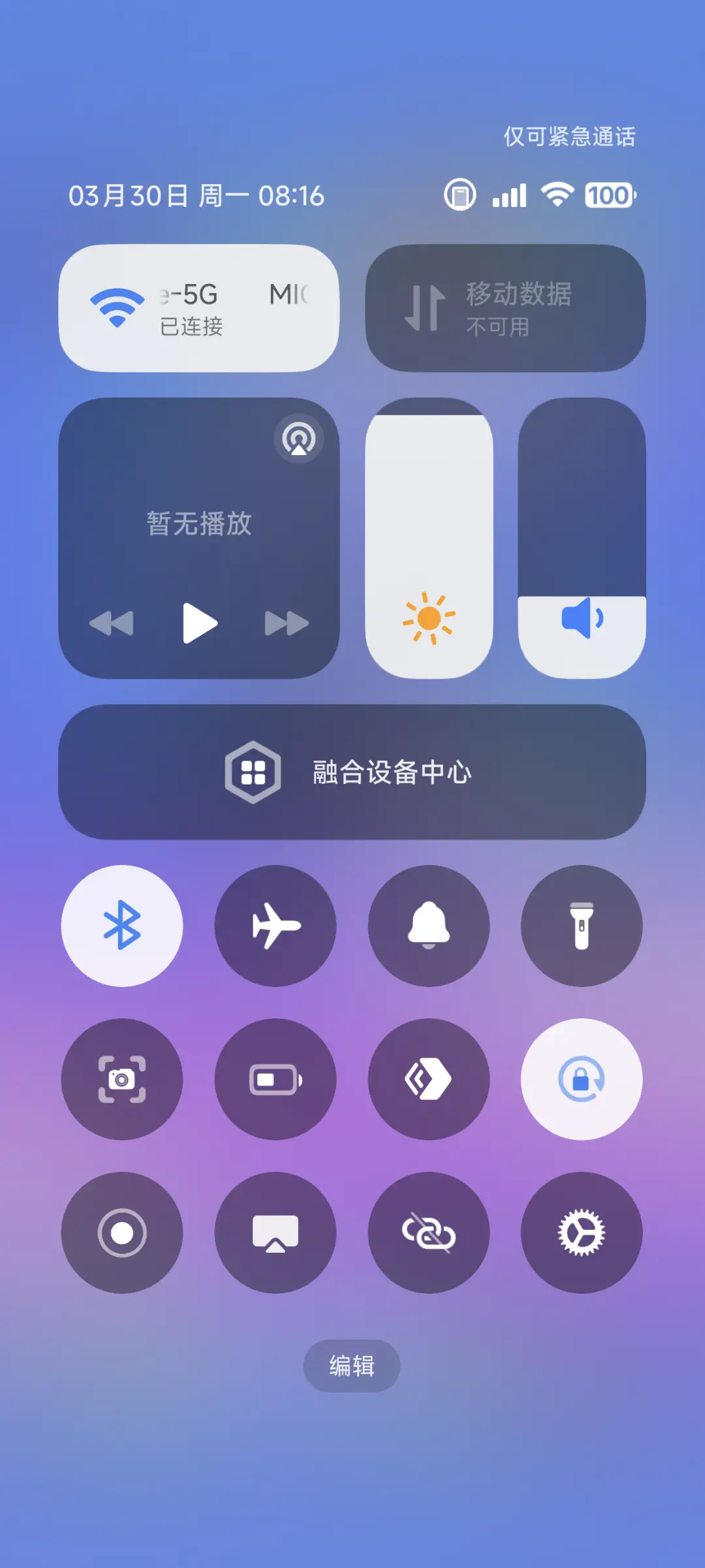The width and height of the screenshot is (705, 1568).
Task: Turn on the flashlight
Action: pyautogui.click(x=581, y=926)
